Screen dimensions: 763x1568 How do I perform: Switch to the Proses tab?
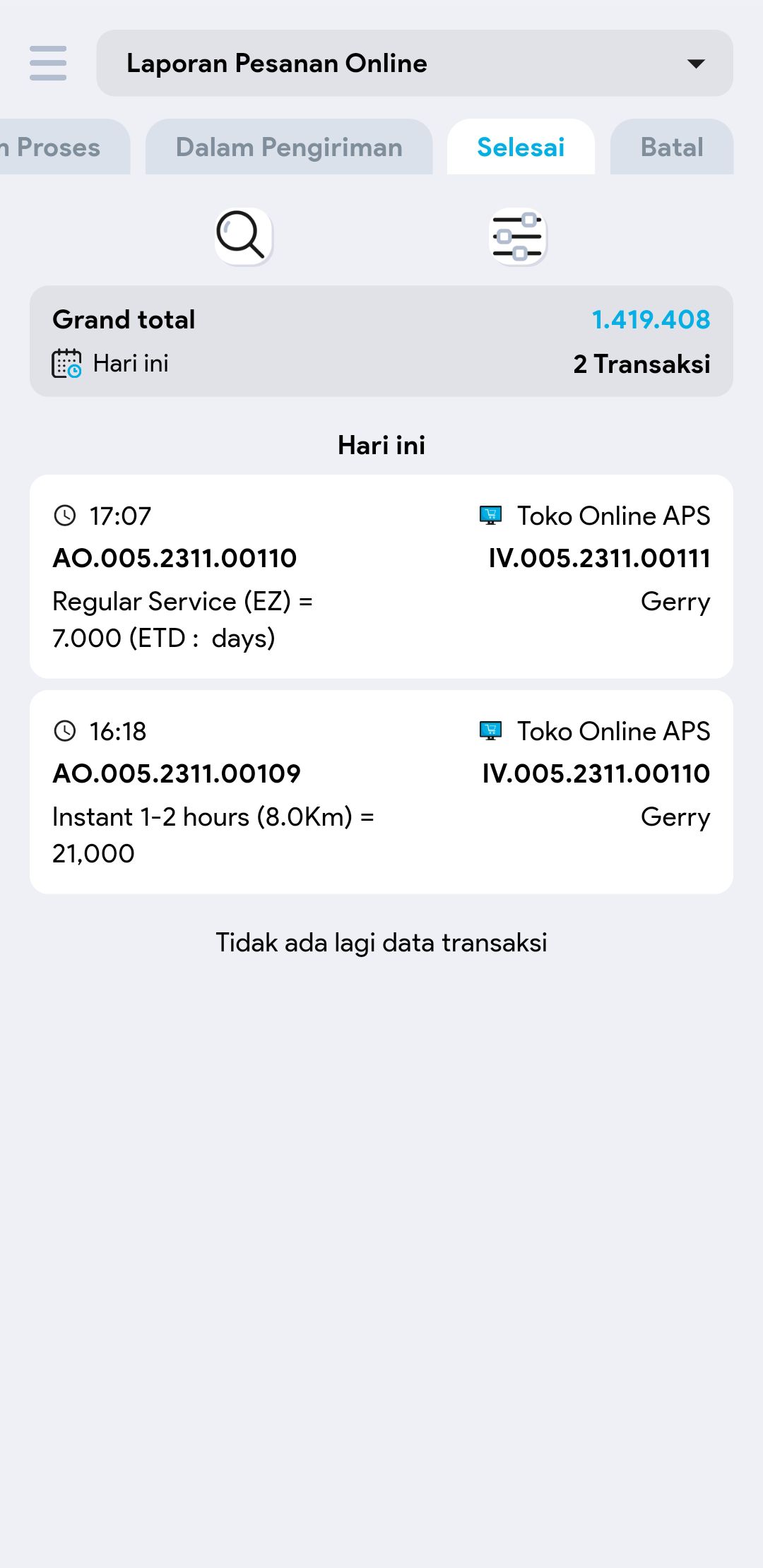(60, 147)
